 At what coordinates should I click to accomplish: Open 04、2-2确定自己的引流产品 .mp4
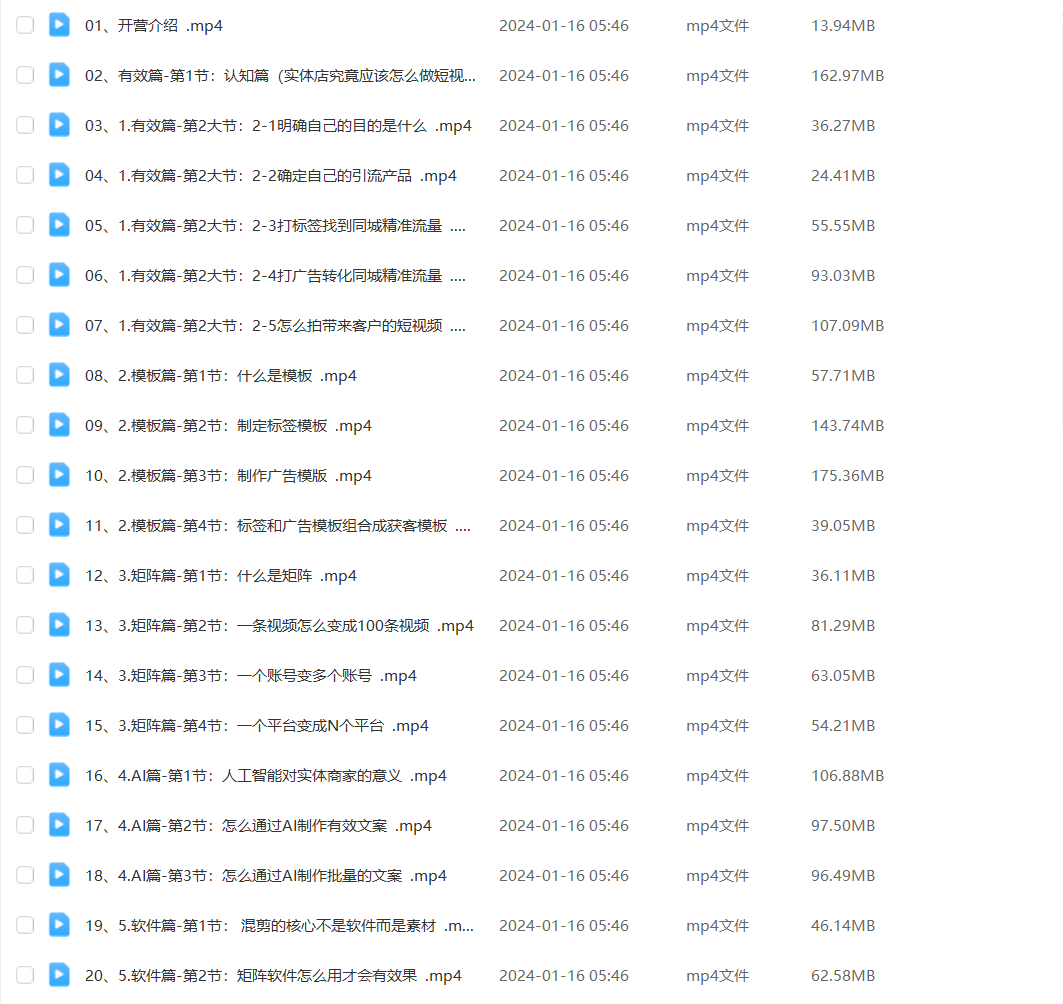pos(270,176)
